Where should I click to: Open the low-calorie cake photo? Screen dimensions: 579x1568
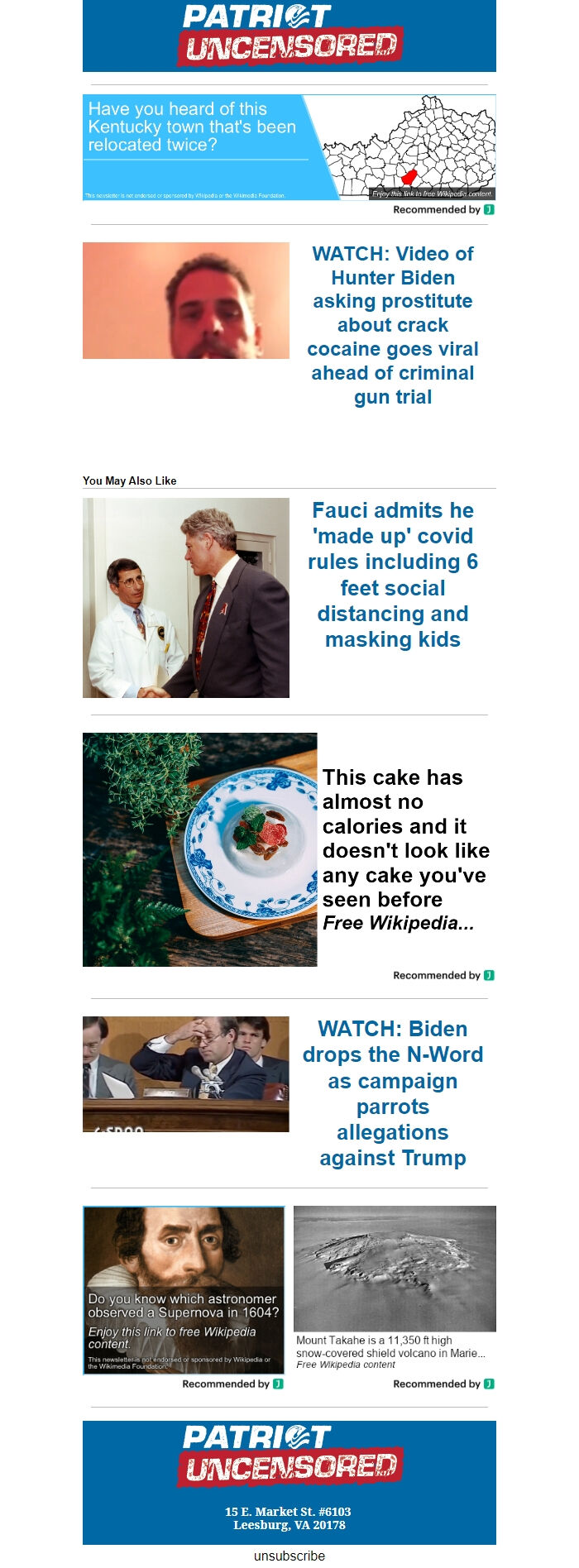[199, 849]
